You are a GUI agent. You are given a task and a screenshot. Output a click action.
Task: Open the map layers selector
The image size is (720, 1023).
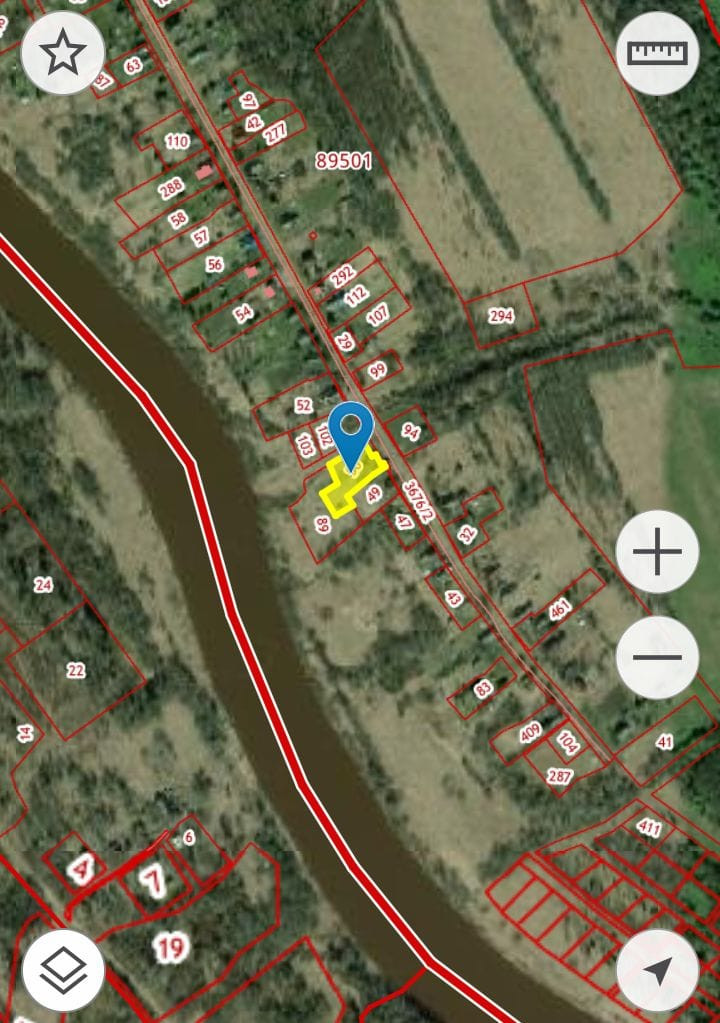point(63,968)
